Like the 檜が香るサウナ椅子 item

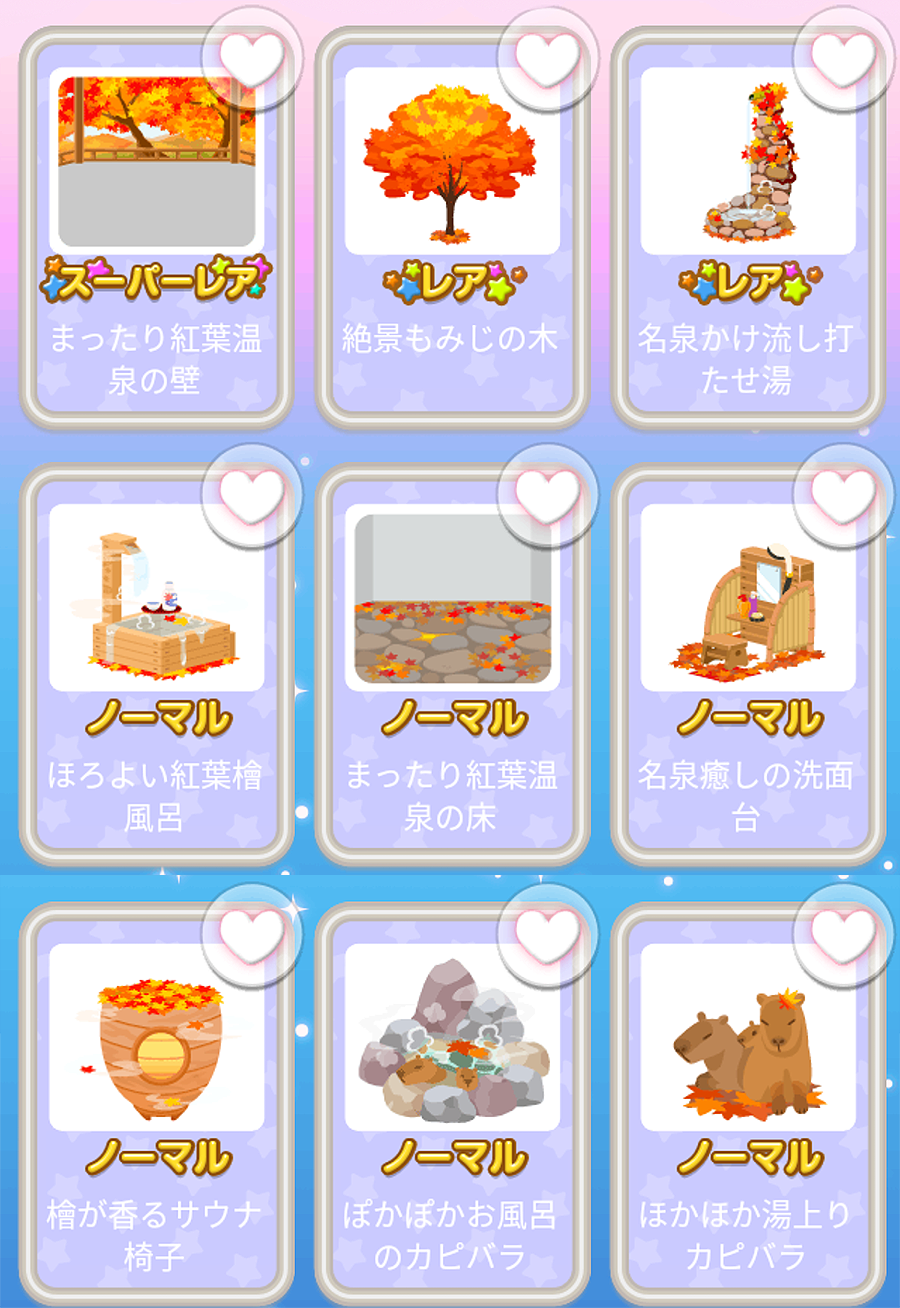tap(252, 932)
